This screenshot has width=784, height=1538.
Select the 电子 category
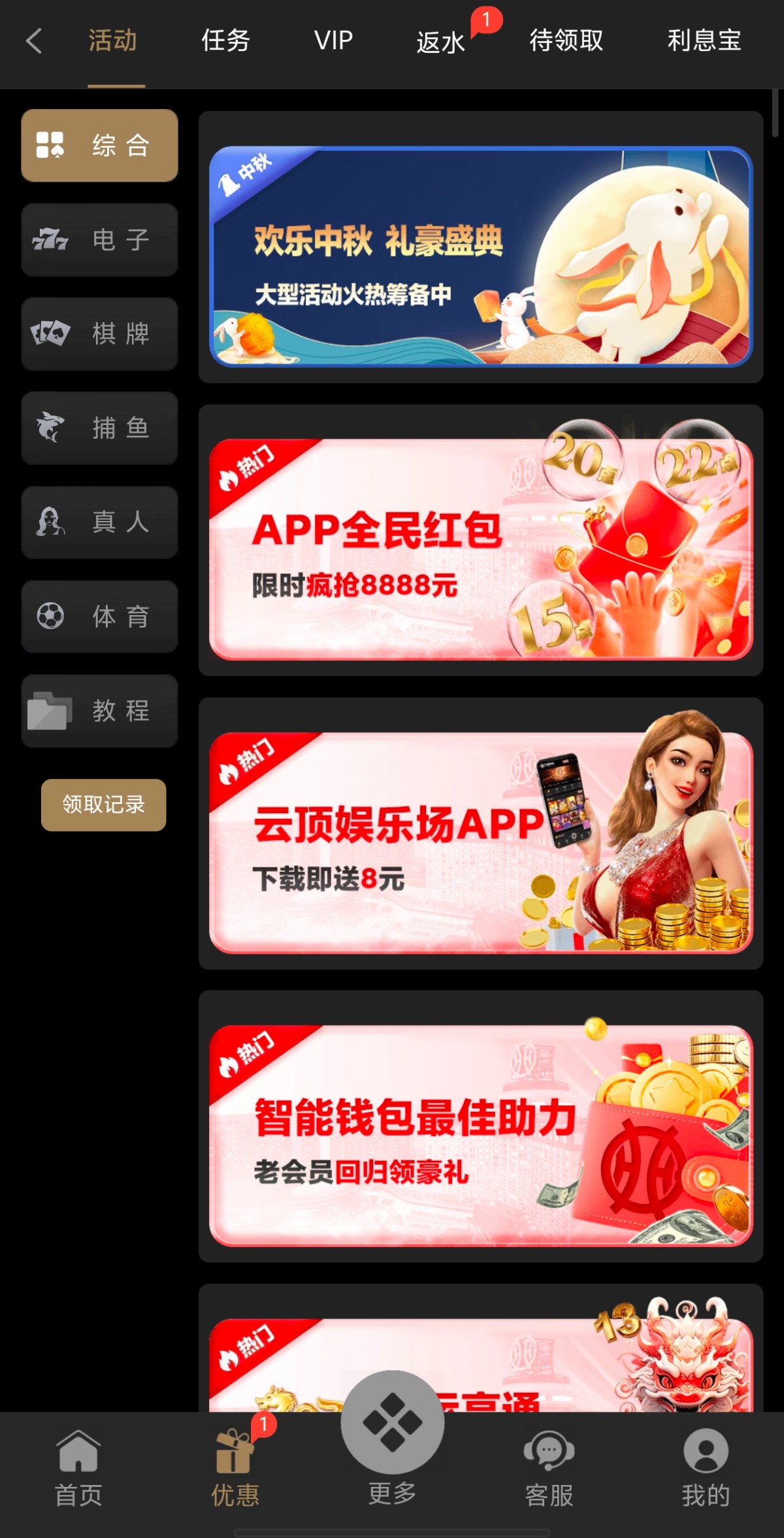[99, 240]
